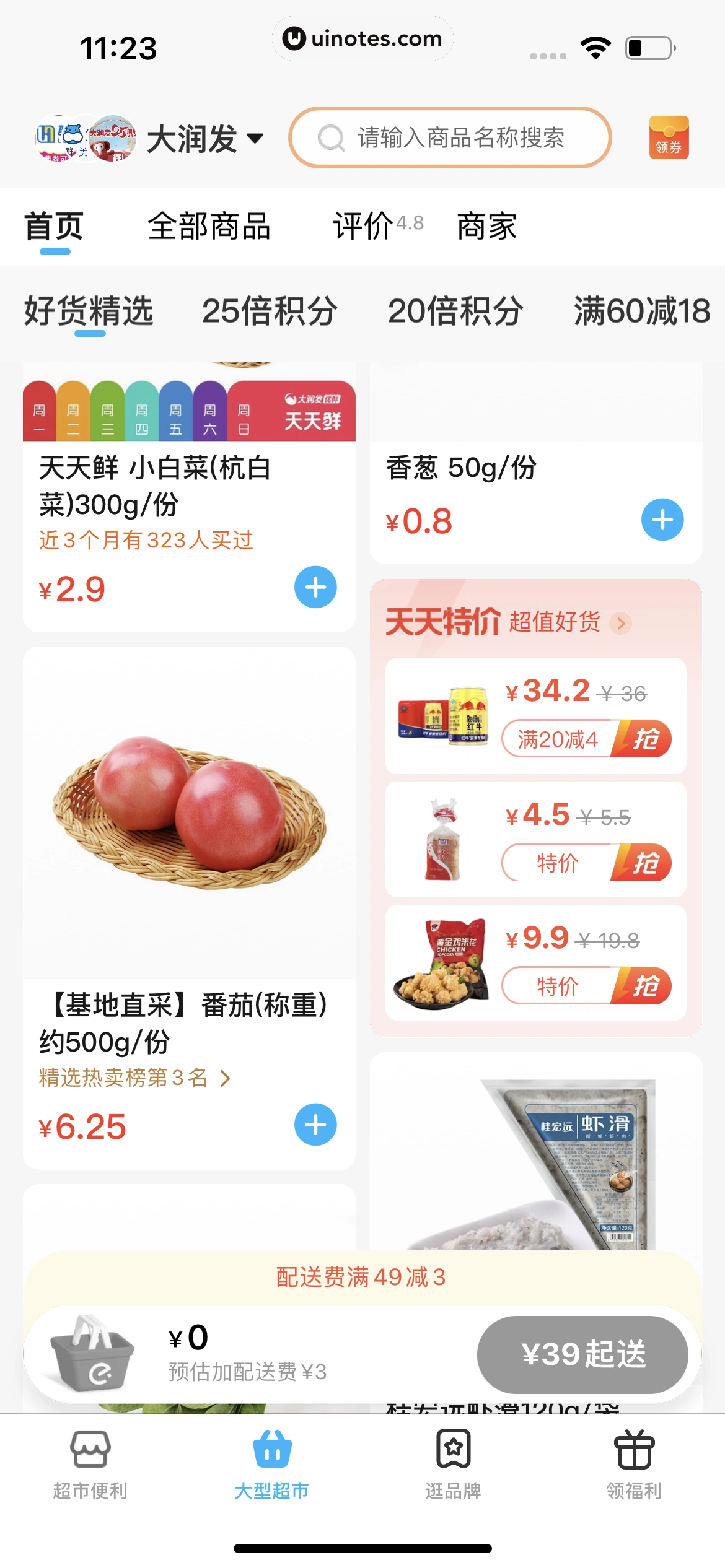Grab the ¥4.5 bread deal

click(643, 862)
